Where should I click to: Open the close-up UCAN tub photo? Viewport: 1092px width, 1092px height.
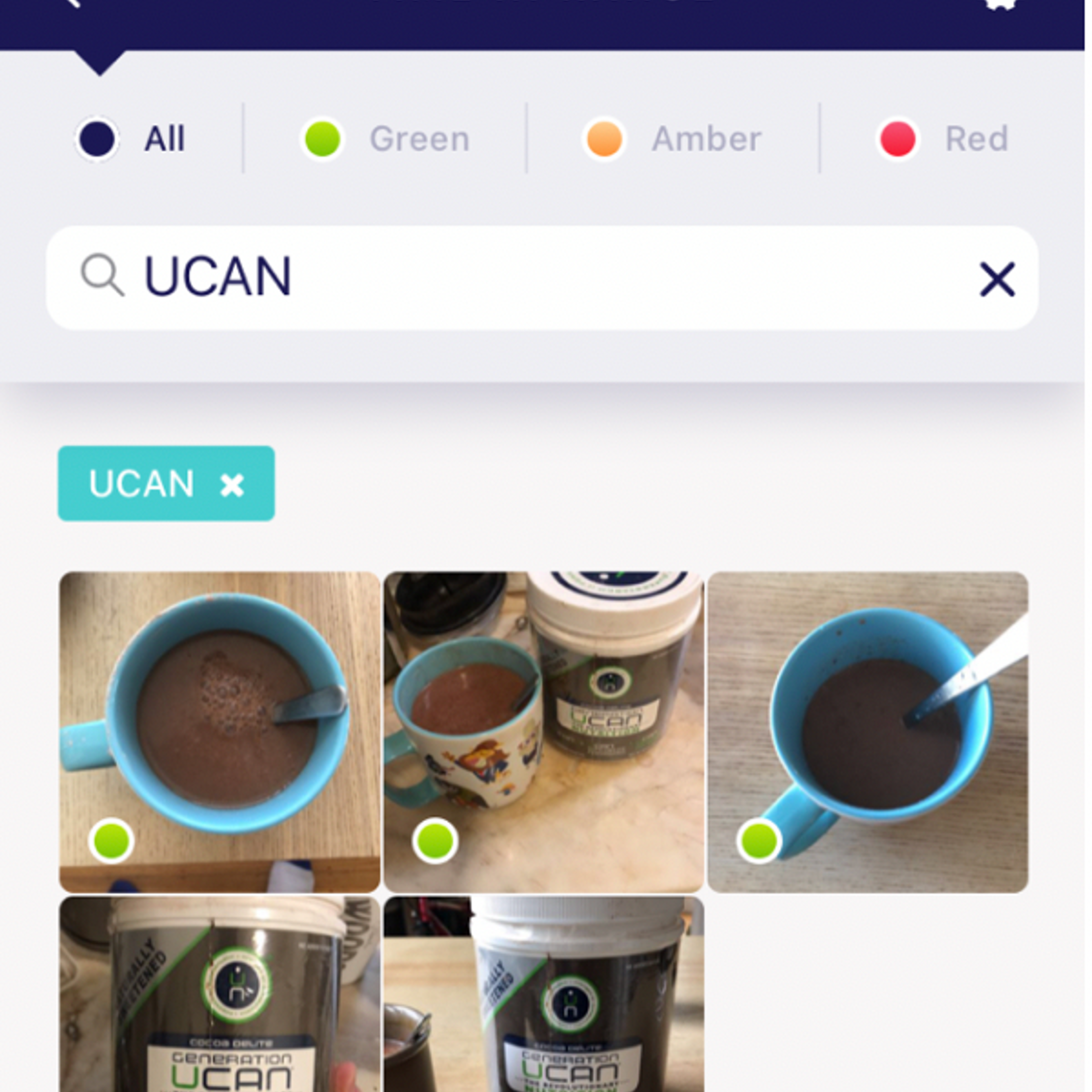(x=220, y=995)
